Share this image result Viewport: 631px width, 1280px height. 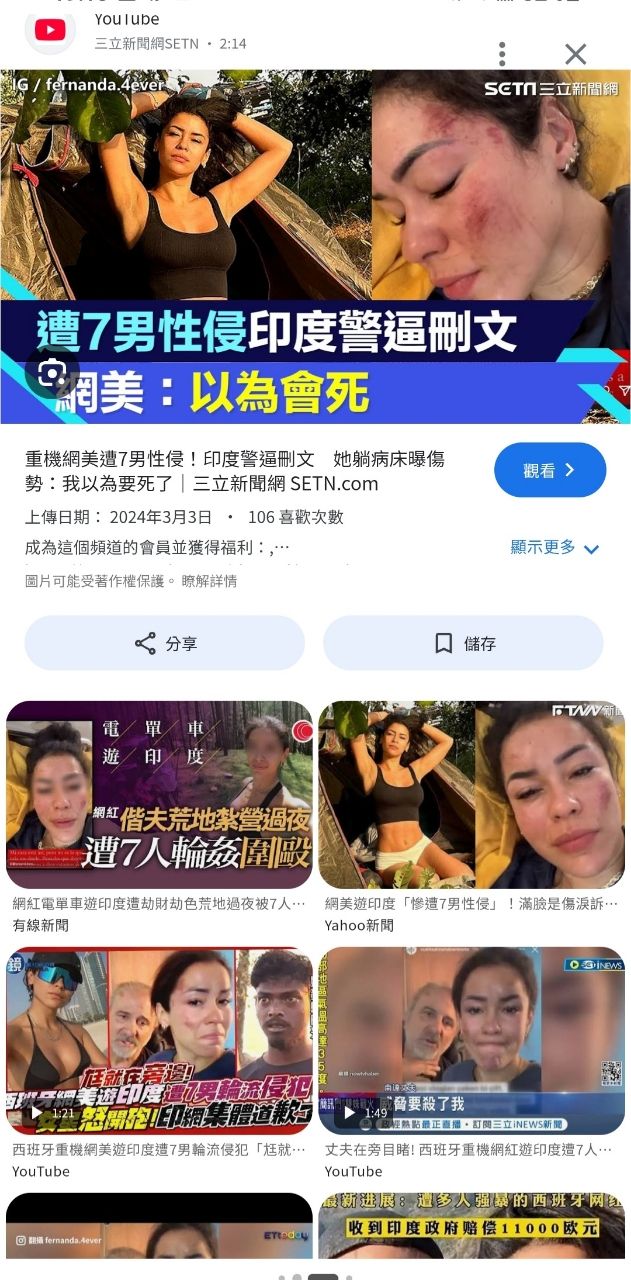point(165,643)
